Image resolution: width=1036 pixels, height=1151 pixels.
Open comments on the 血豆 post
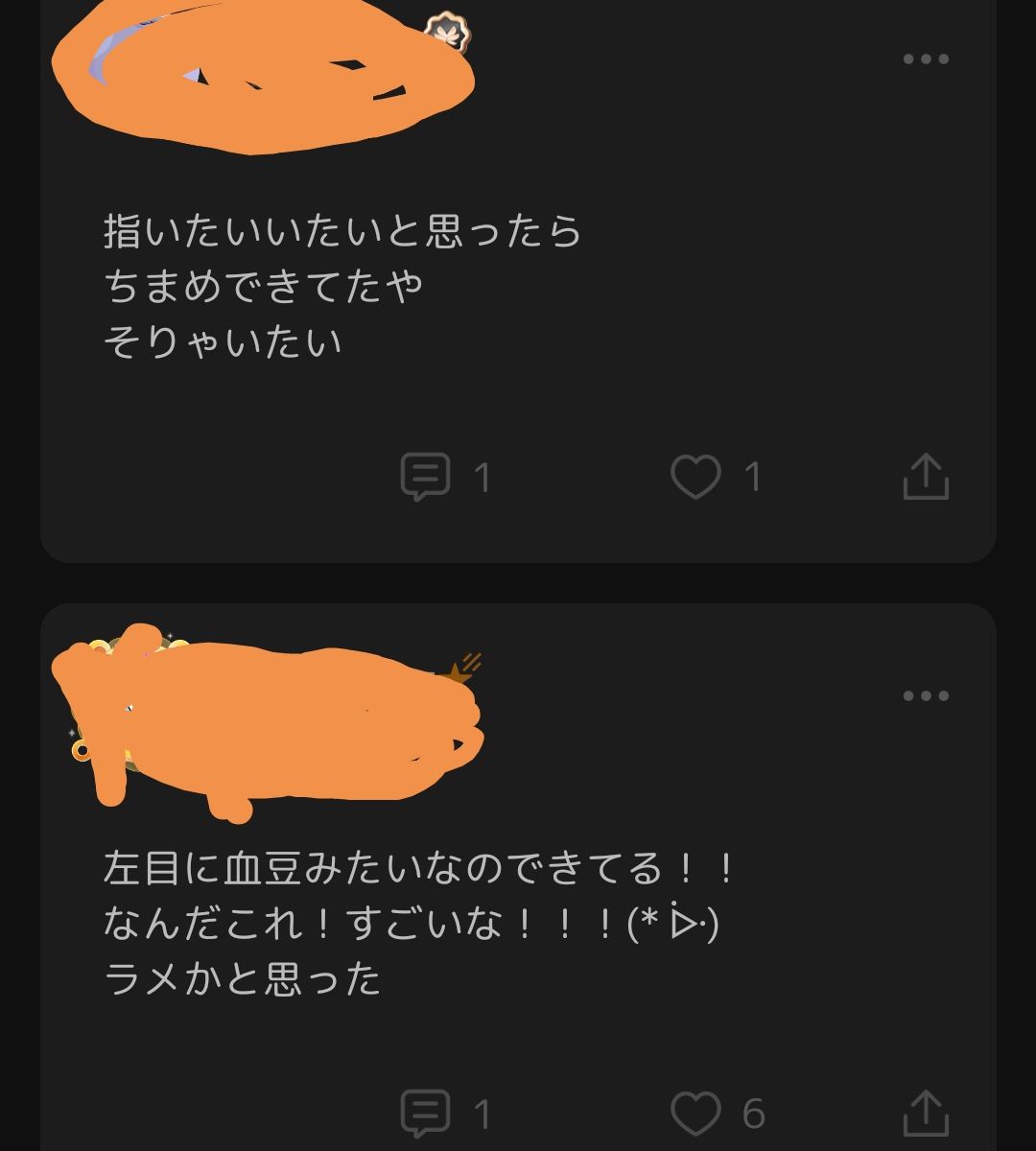click(425, 1114)
